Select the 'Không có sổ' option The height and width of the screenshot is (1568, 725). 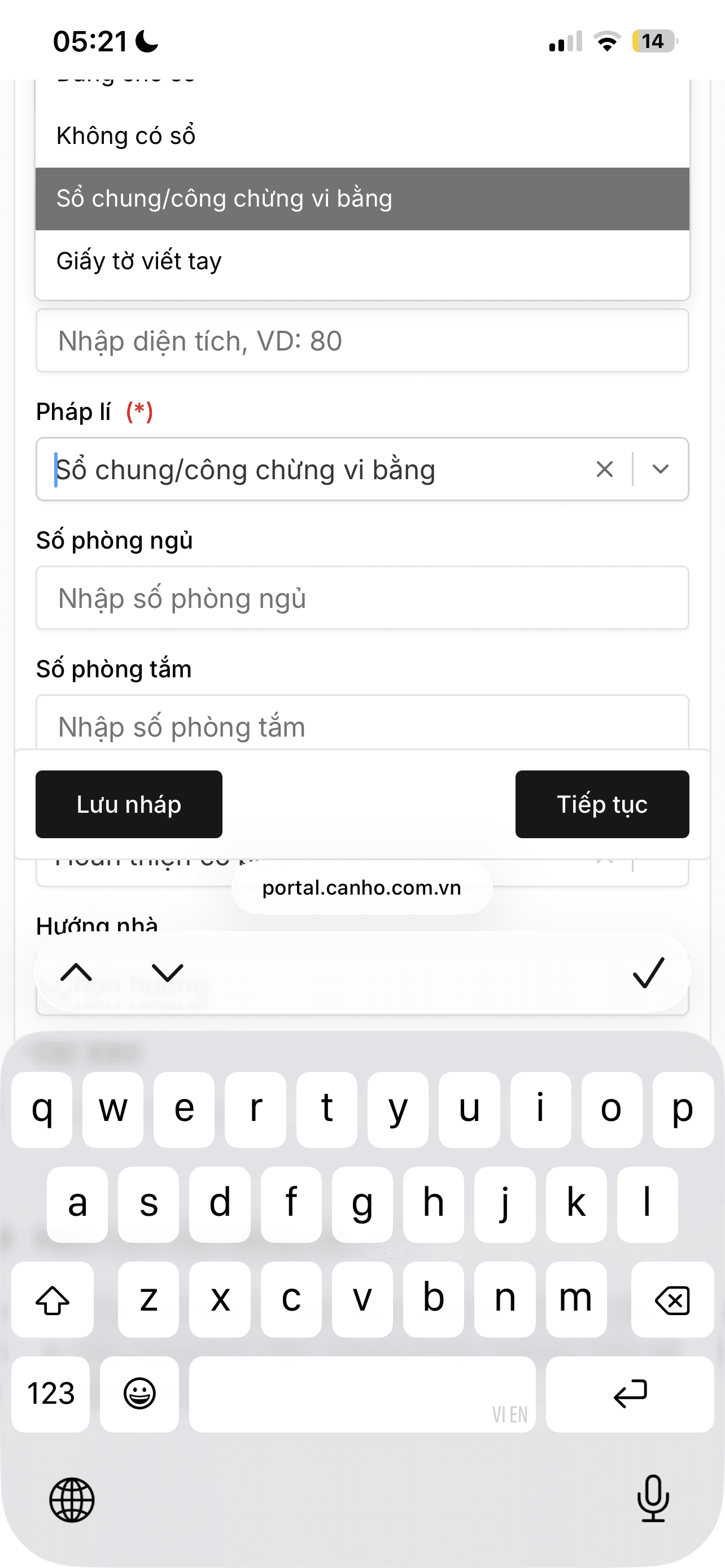[362, 135]
